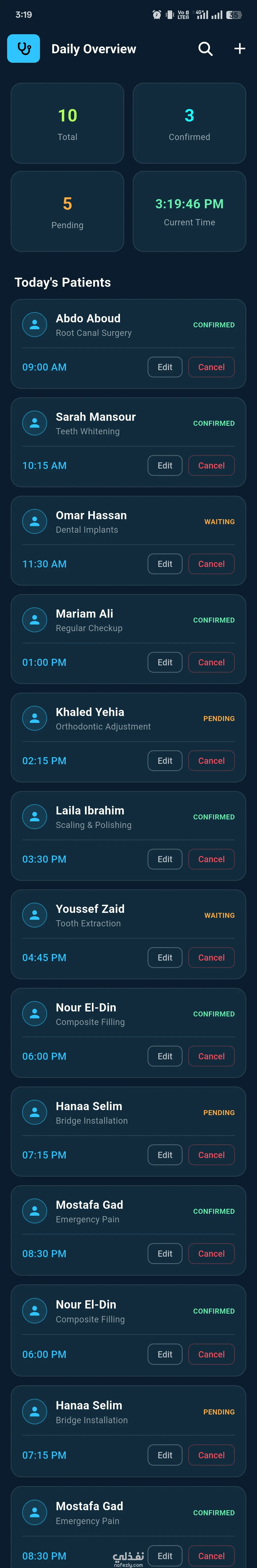257x1568 pixels.
Task: Edit Abdo Aboud's appointment
Action: (x=164, y=367)
